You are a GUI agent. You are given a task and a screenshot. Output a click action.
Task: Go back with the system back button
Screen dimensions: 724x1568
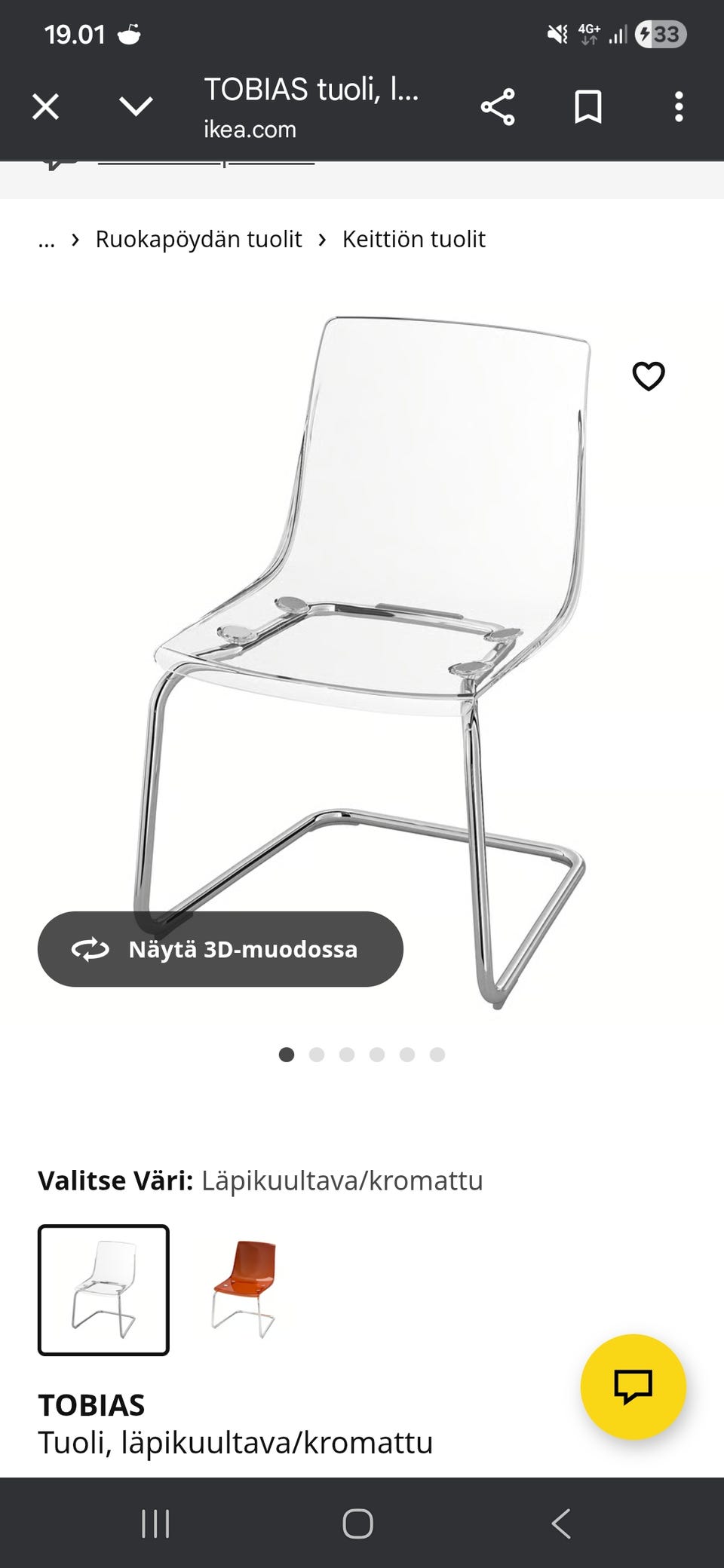coord(561,1524)
